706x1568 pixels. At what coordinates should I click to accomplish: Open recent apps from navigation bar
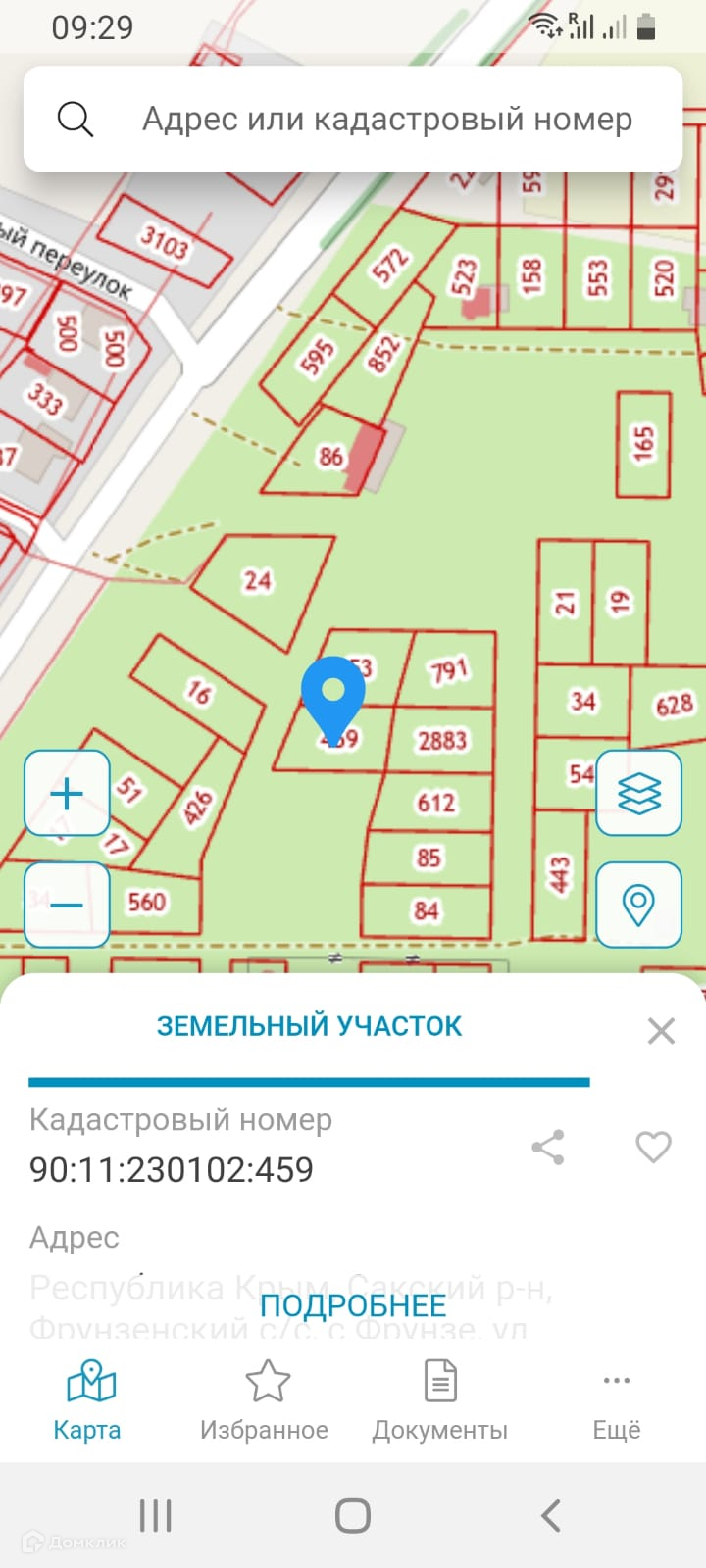coord(155,1515)
